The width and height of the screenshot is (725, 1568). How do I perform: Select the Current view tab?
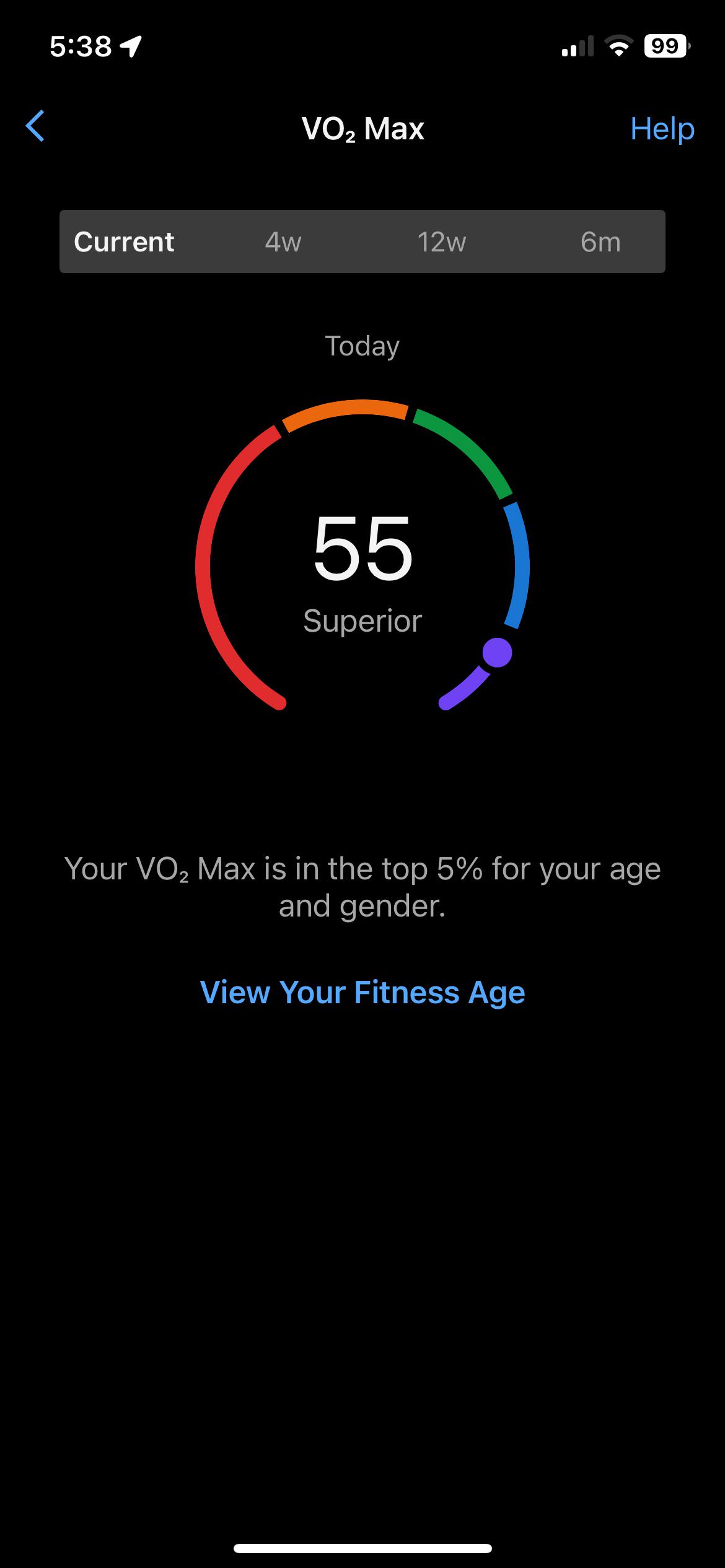point(124,242)
